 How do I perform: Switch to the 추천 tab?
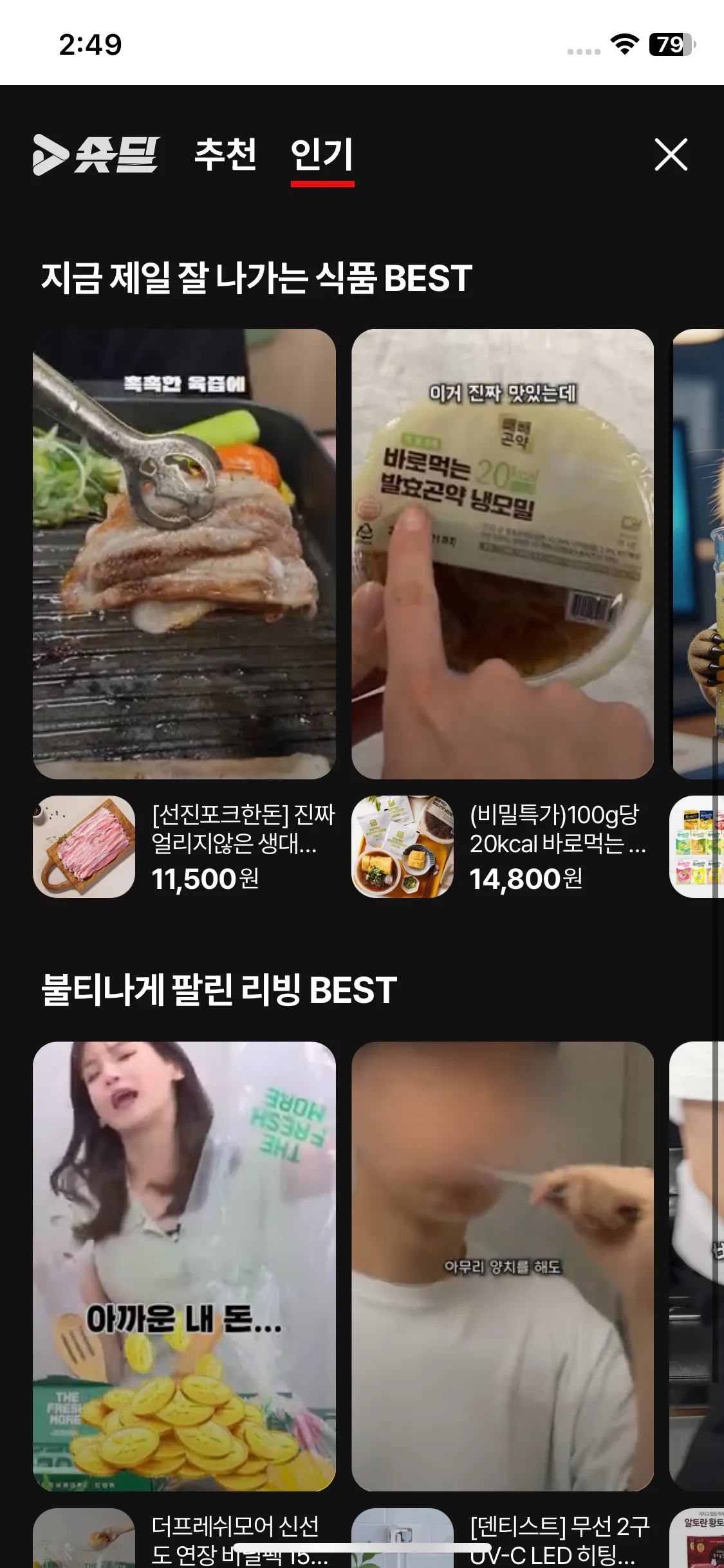pos(225,154)
